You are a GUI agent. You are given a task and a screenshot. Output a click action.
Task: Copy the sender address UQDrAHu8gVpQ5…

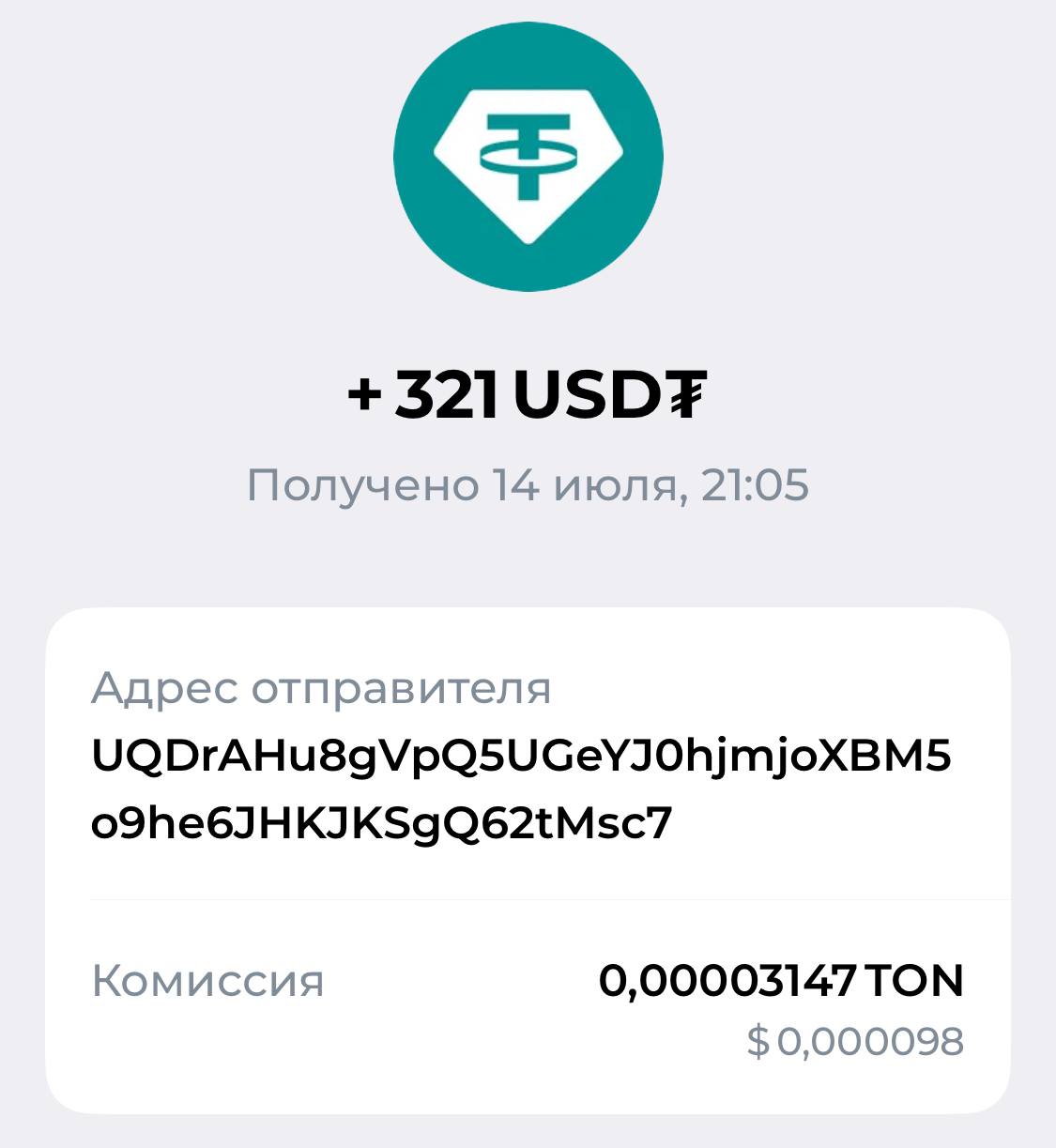pyautogui.click(x=521, y=788)
